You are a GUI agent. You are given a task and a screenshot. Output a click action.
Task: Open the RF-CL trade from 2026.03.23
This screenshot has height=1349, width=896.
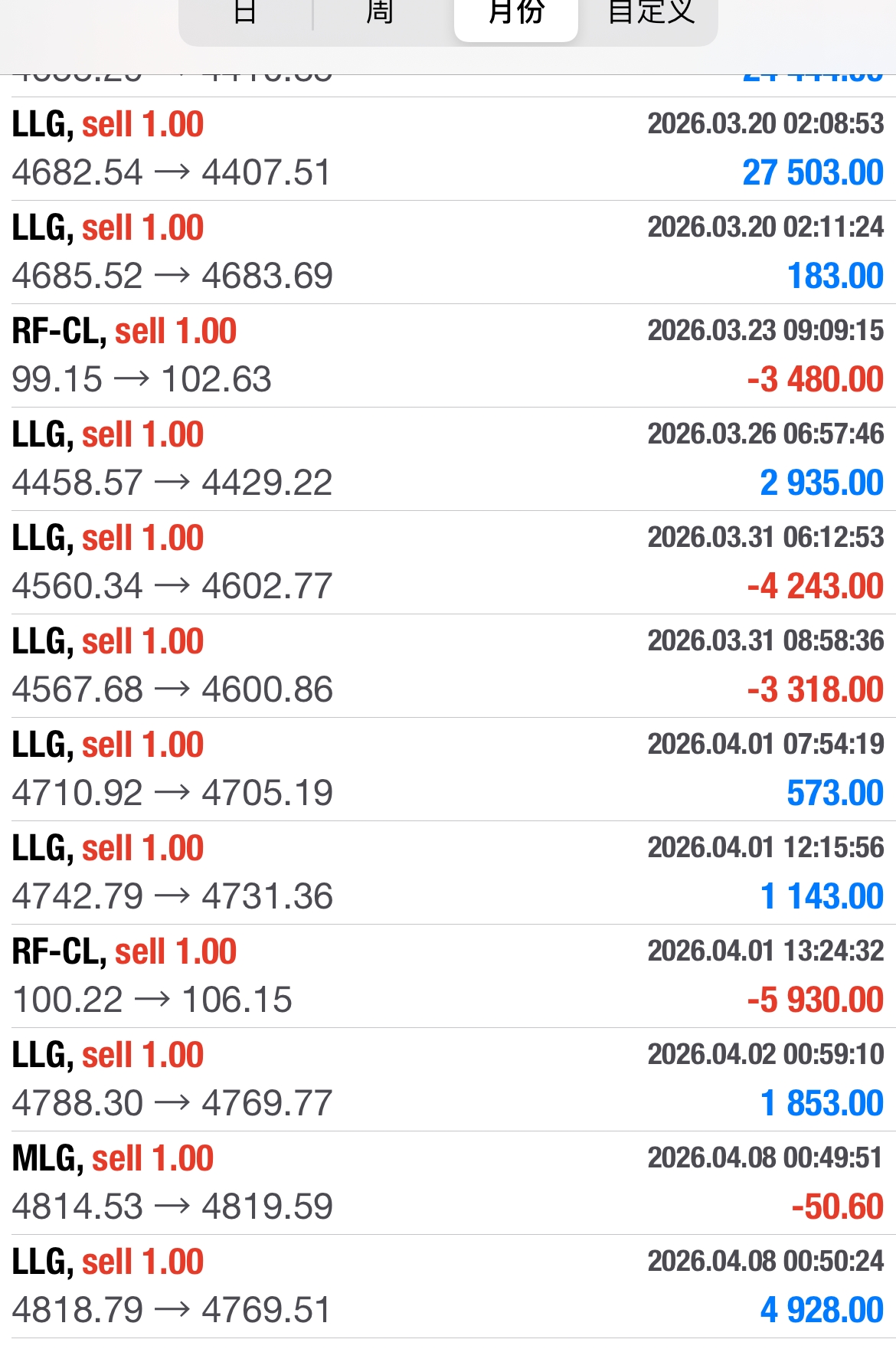tap(448, 355)
